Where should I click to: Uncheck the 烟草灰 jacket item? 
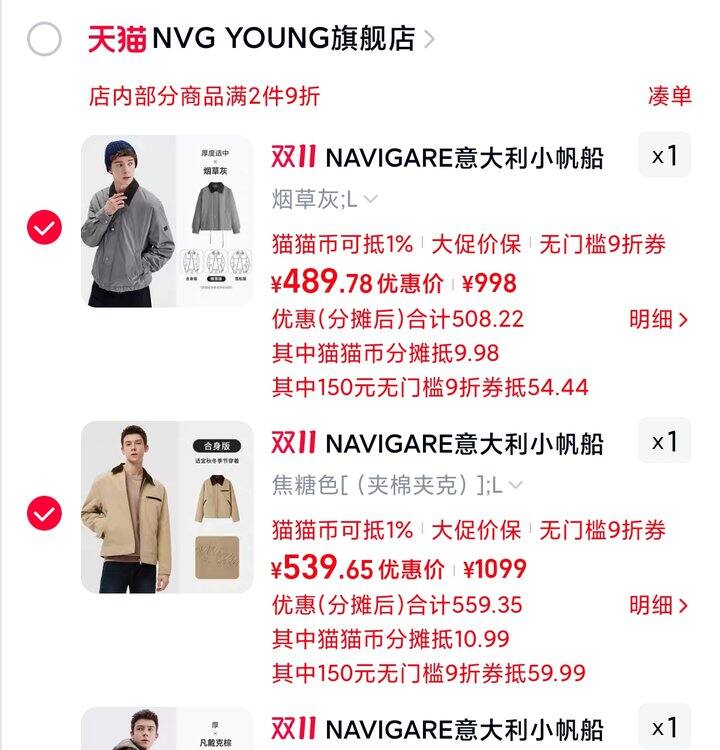[x=44, y=228]
